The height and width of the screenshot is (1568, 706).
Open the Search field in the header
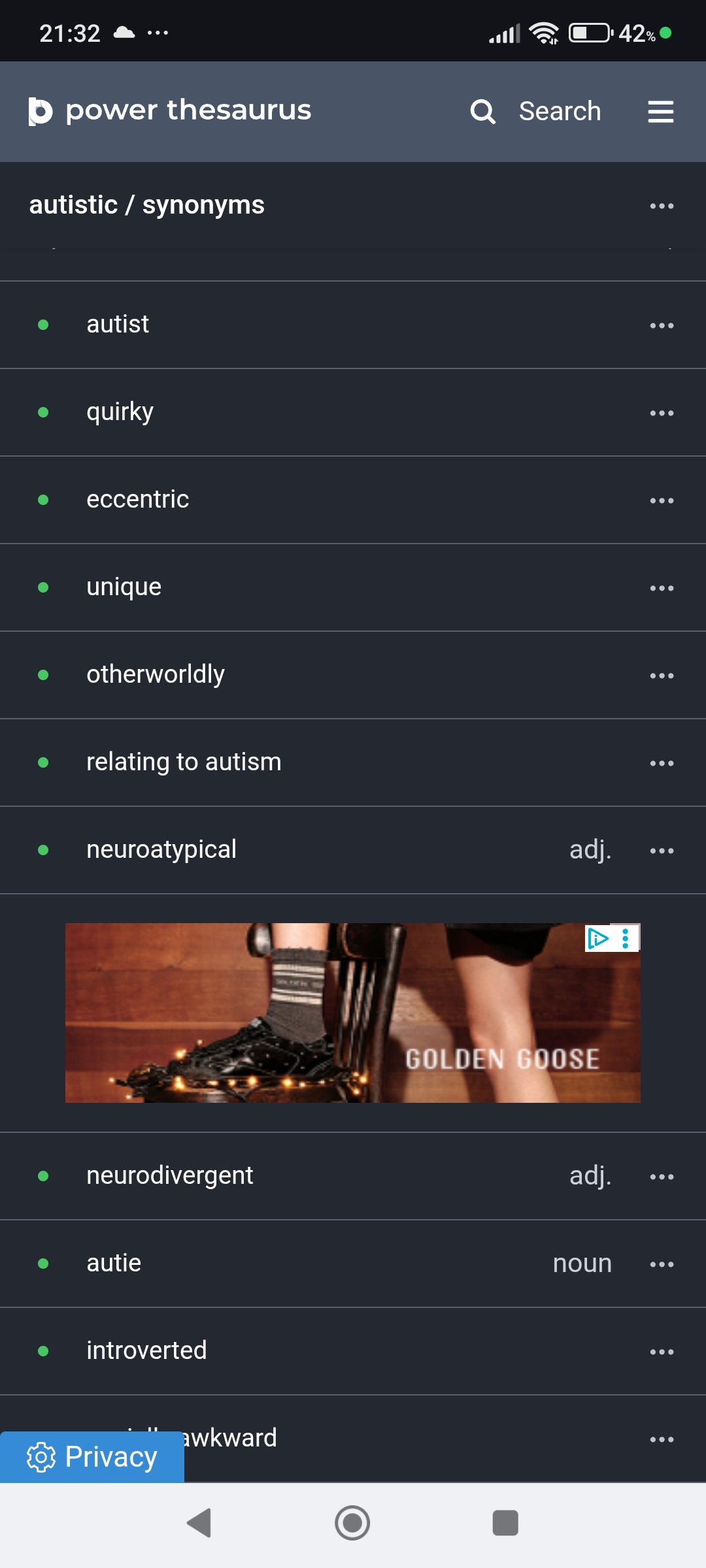coord(536,112)
